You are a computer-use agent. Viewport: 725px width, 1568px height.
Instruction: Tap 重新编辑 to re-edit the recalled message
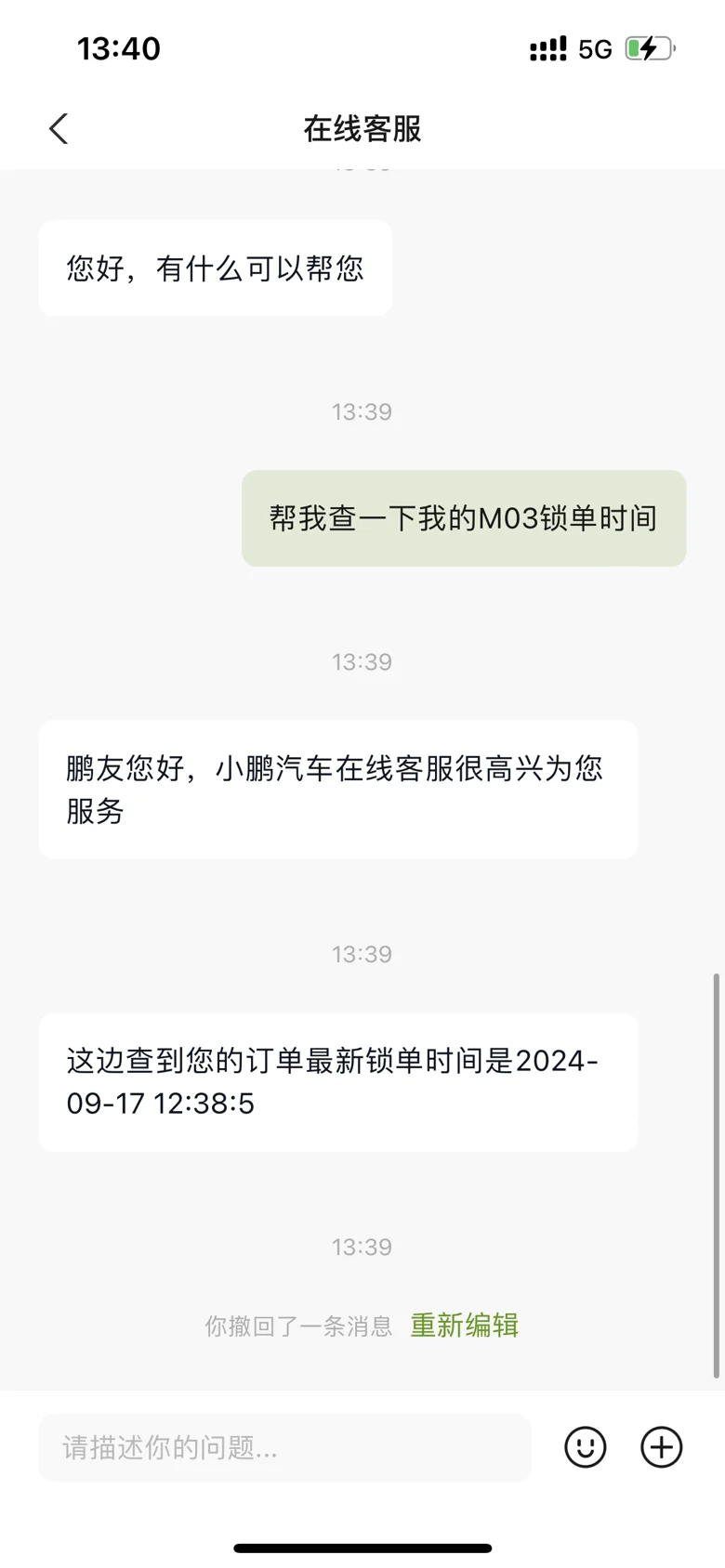click(x=464, y=1325)
